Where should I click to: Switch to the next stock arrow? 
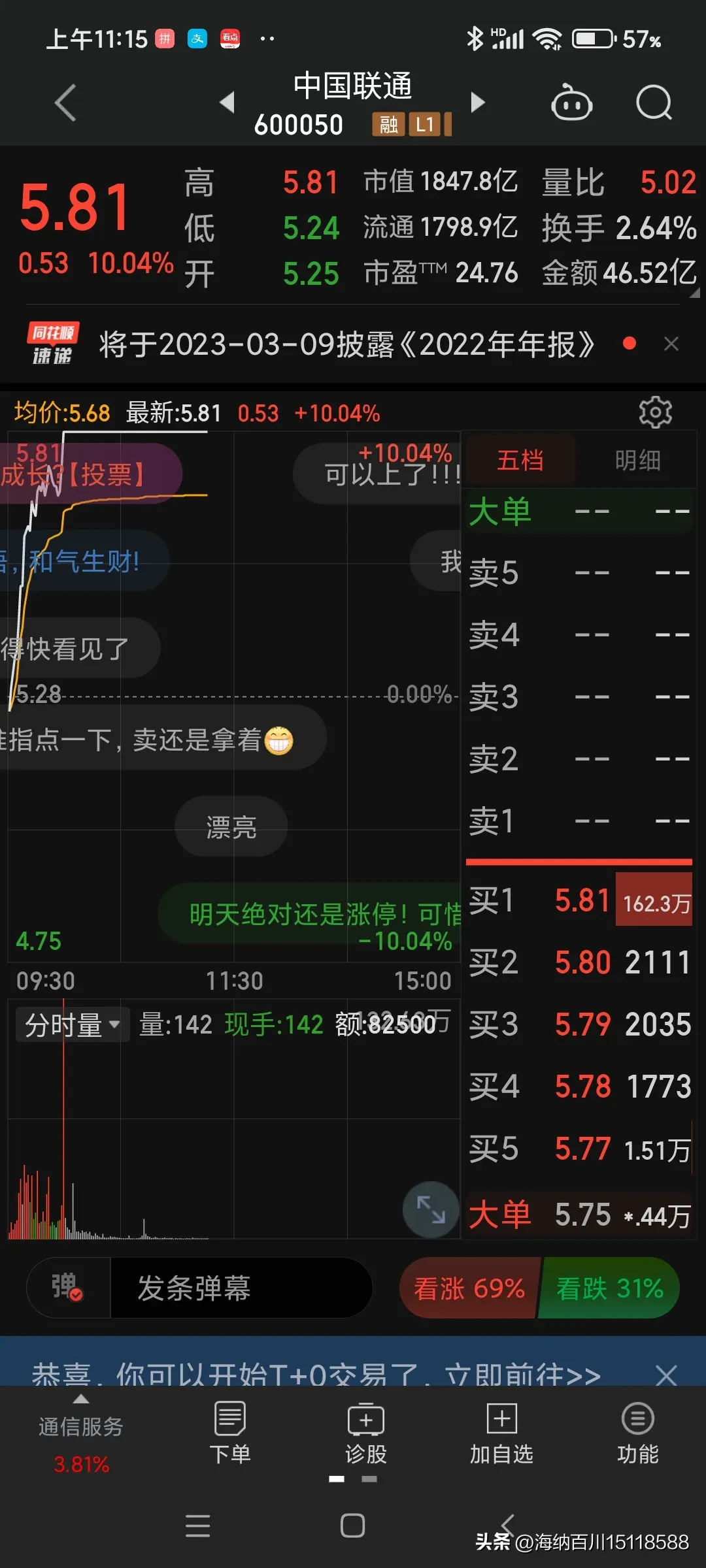pyautogui.click(x=478, y=102)
